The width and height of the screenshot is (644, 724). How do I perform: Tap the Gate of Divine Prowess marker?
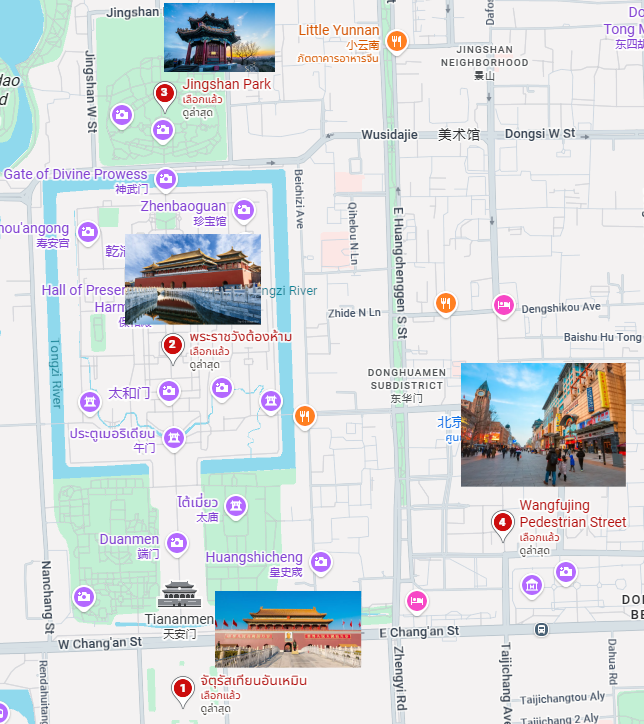tap(166, 180)
